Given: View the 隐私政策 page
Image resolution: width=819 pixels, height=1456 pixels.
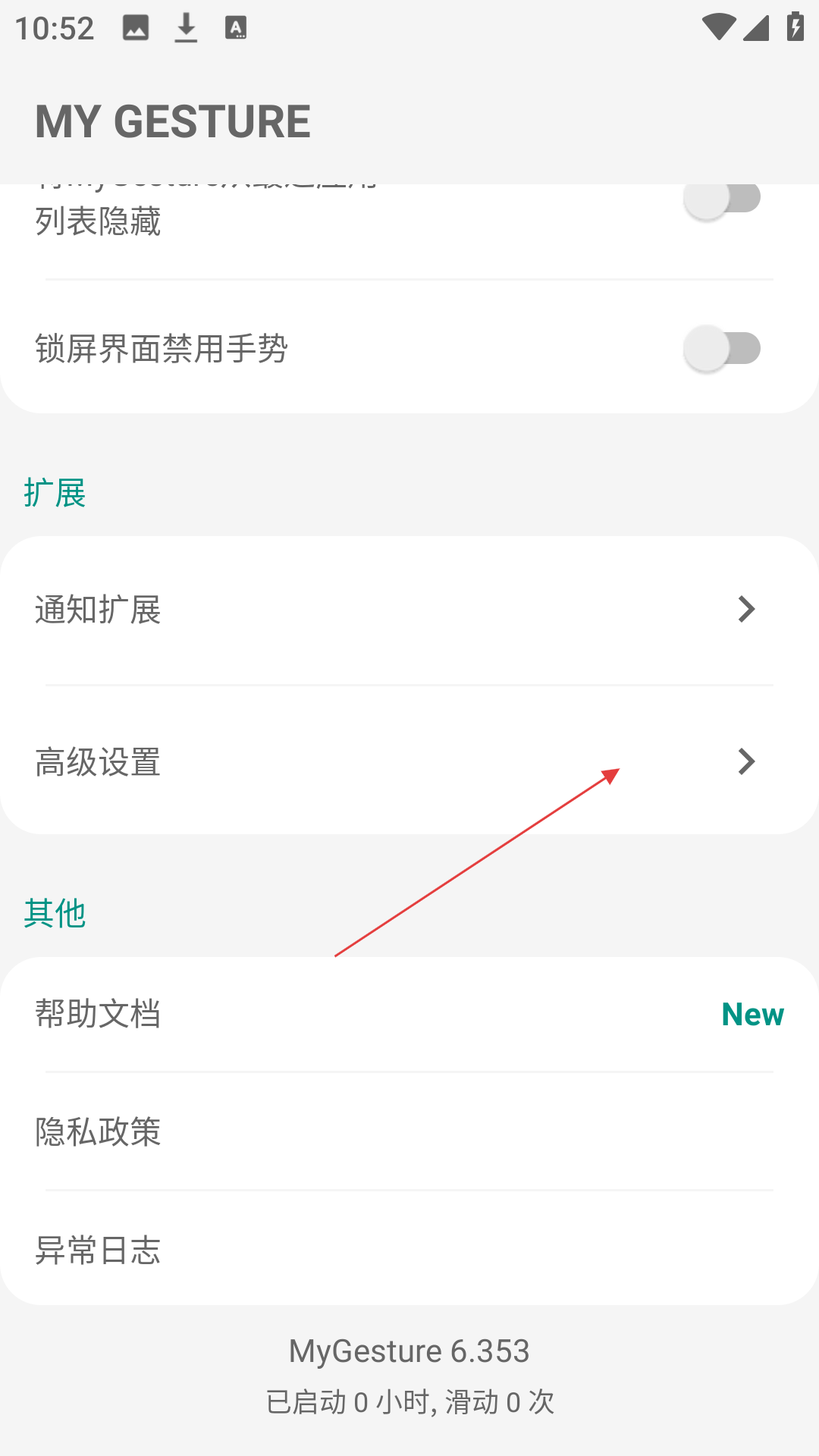Looking at the screenshot, I should point(409,1131).
